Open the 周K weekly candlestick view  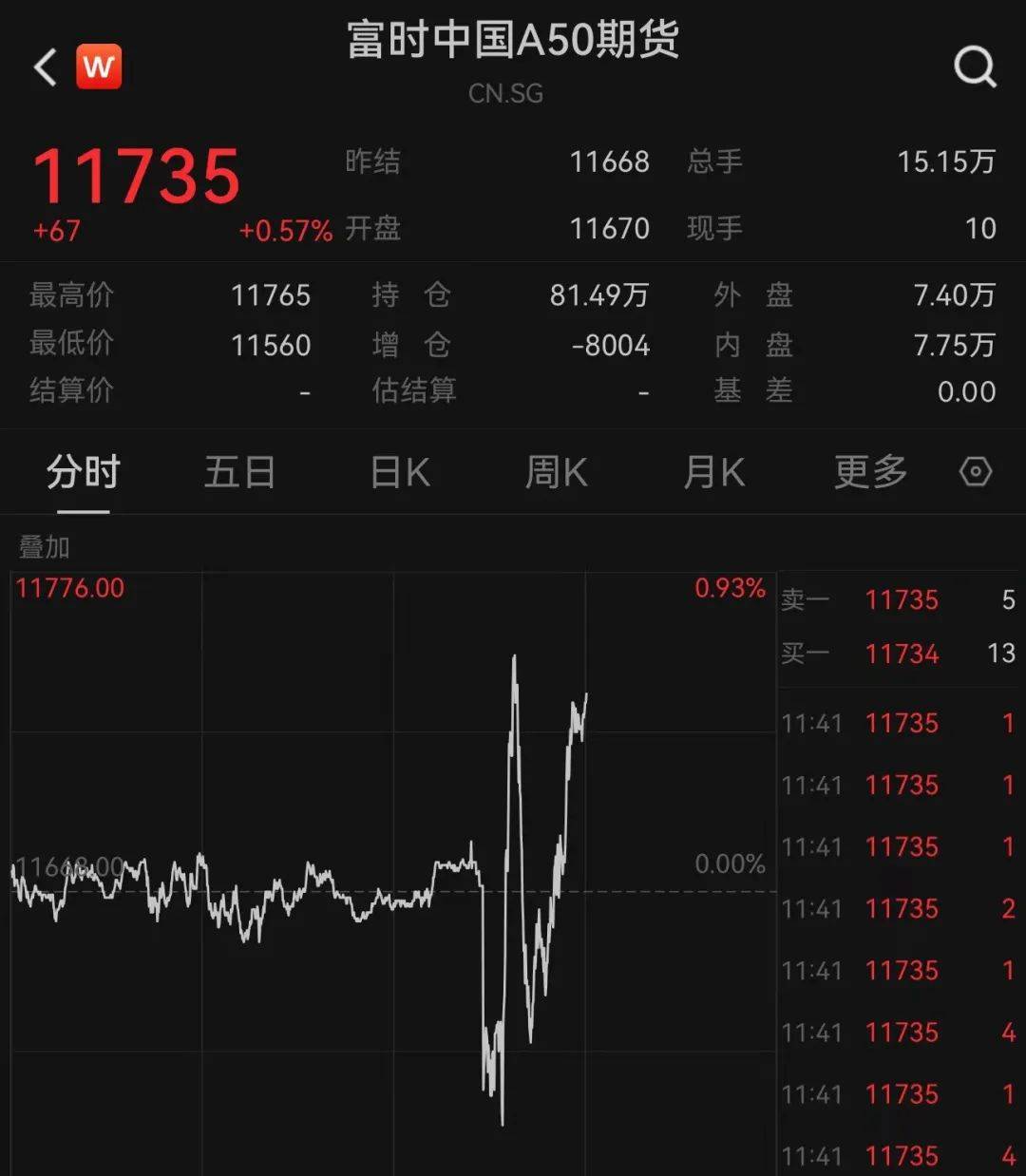[x=556, y=471]
